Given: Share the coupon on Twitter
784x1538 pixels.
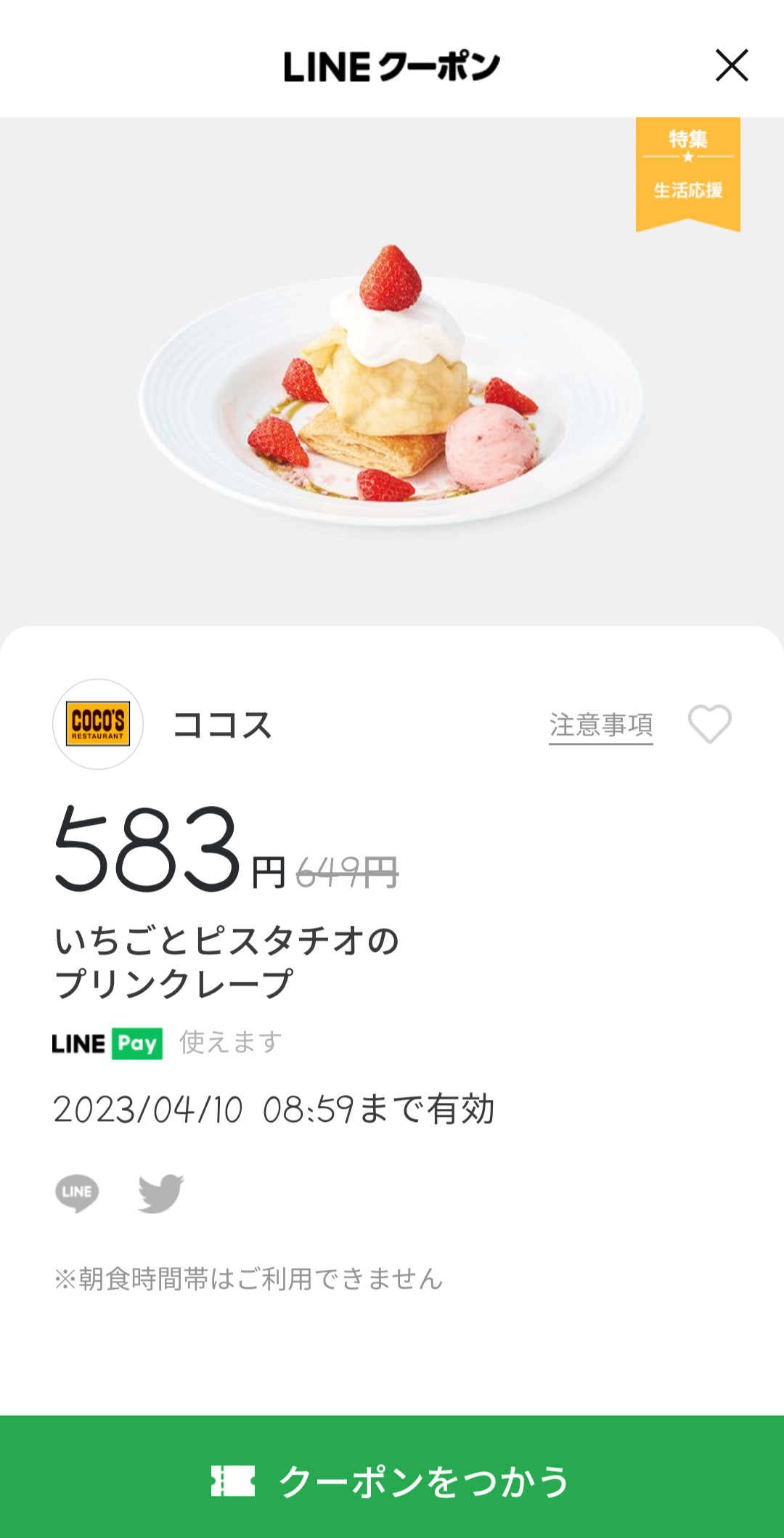Looking at the screenshot, I should click(x=160, y=1193).
